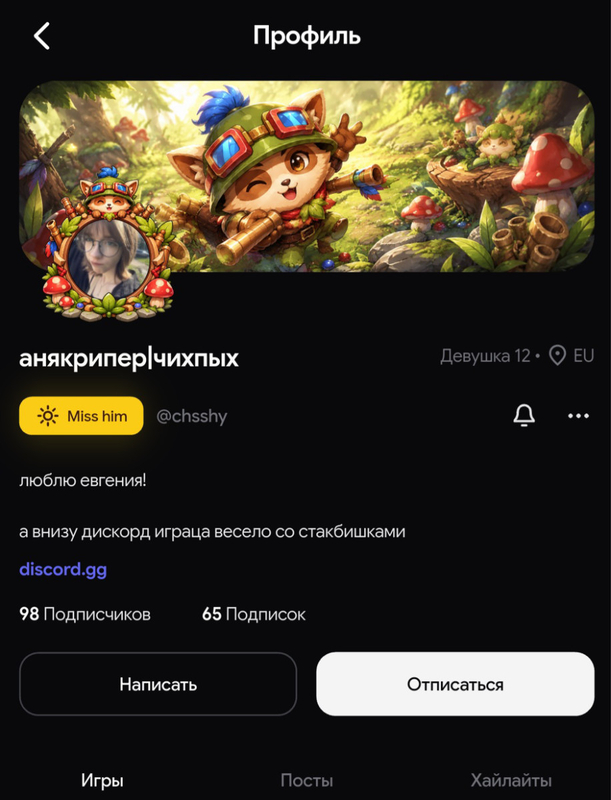This screenshot has width=611, height=800.
Task: Go back from the profile screen
Action: [42, 36]
